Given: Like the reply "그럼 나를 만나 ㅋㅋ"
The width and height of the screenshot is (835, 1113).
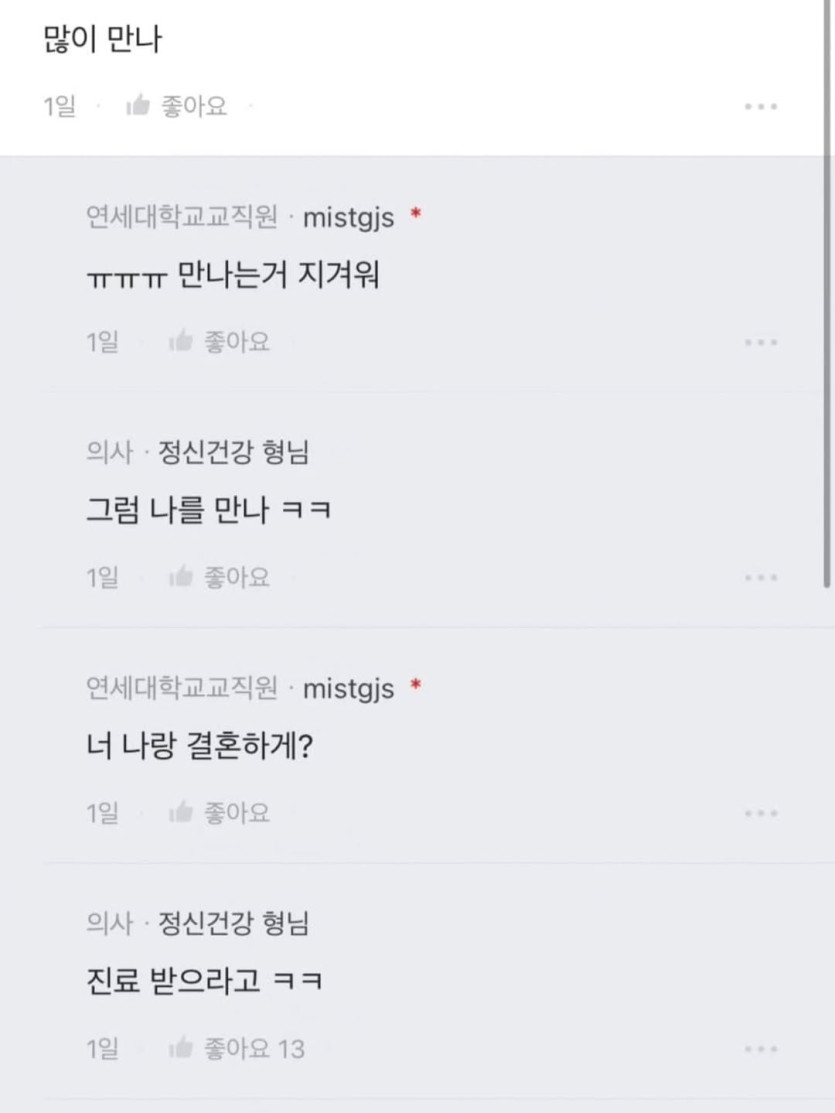Looking at the screenshot, I should pos(220,577).
